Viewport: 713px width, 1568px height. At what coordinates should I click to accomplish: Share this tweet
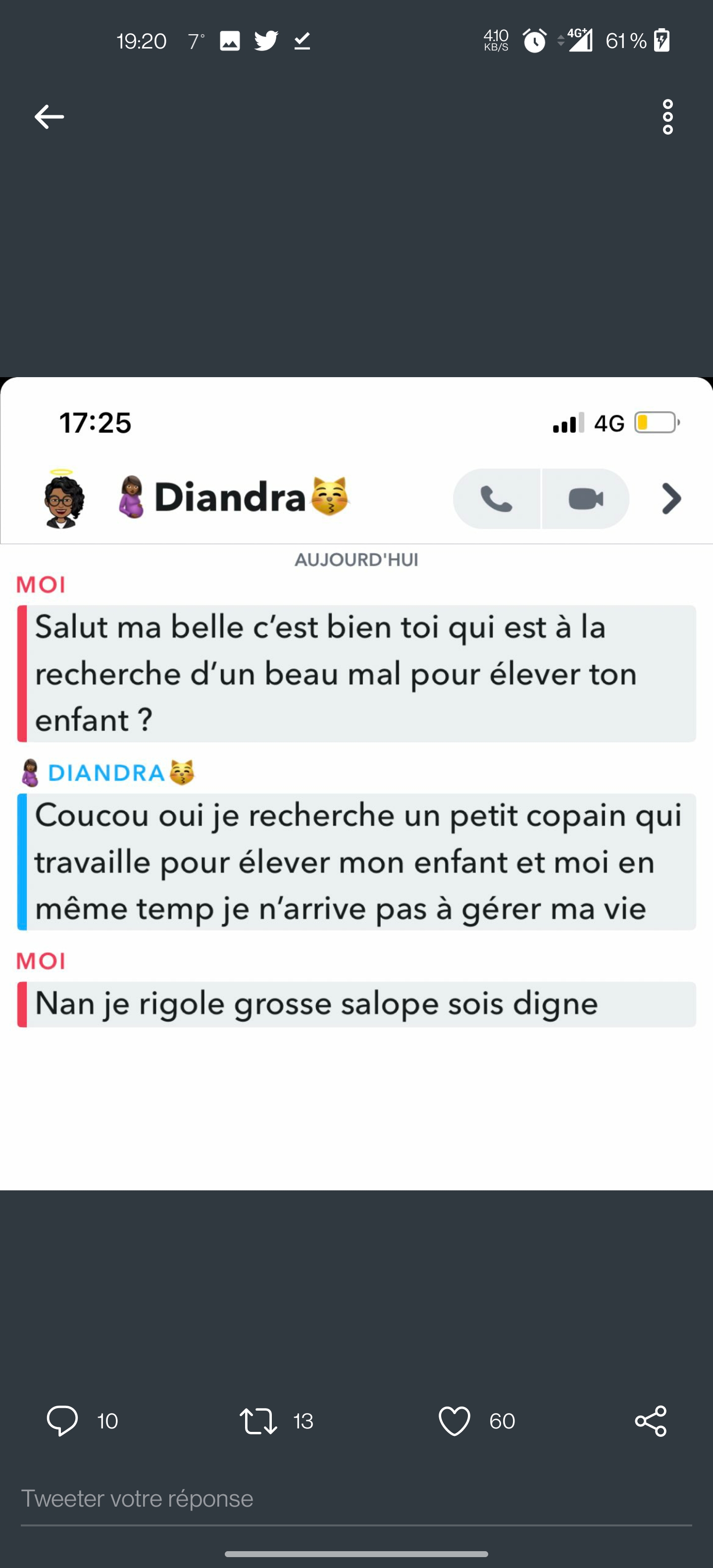click(650, 1421)
